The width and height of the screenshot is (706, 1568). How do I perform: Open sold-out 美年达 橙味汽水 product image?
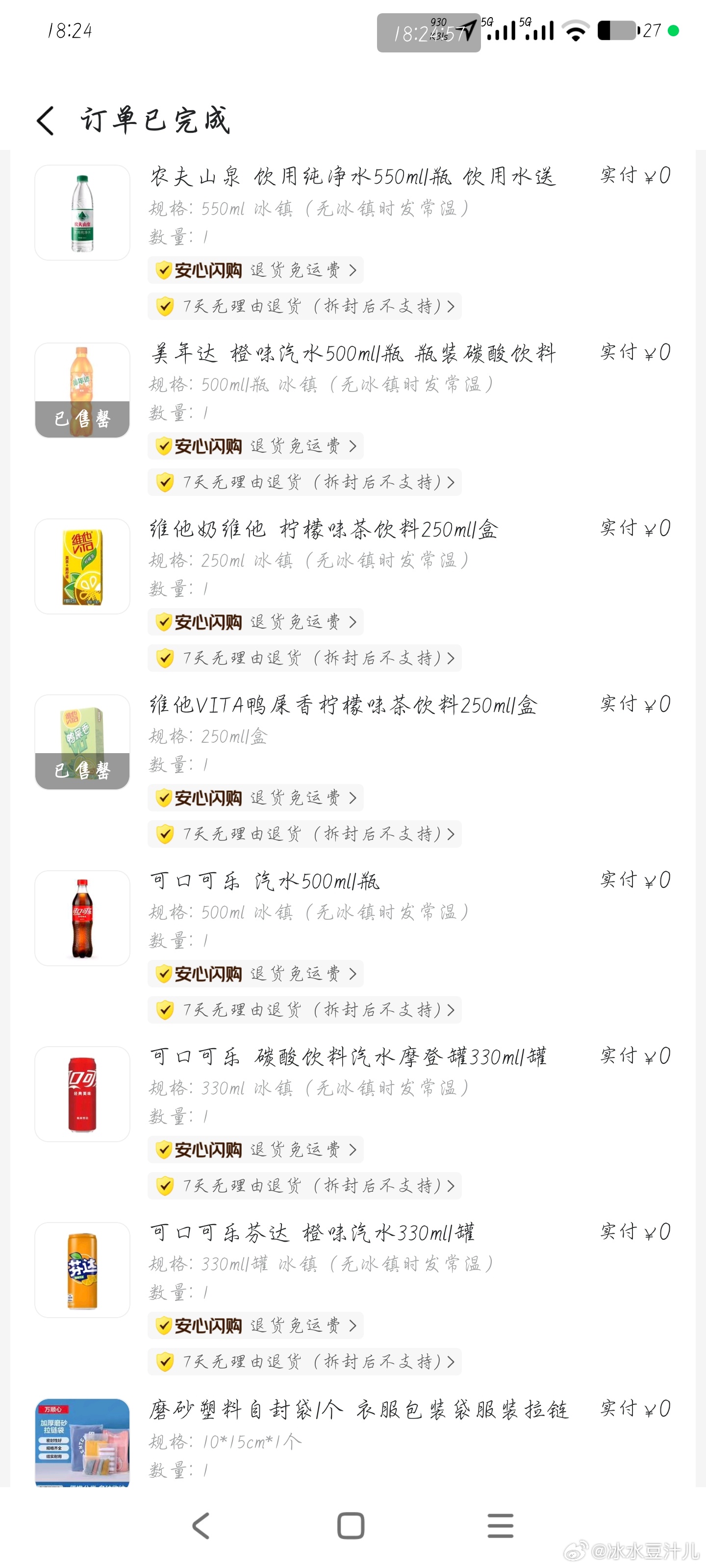(x=82, y=390)
